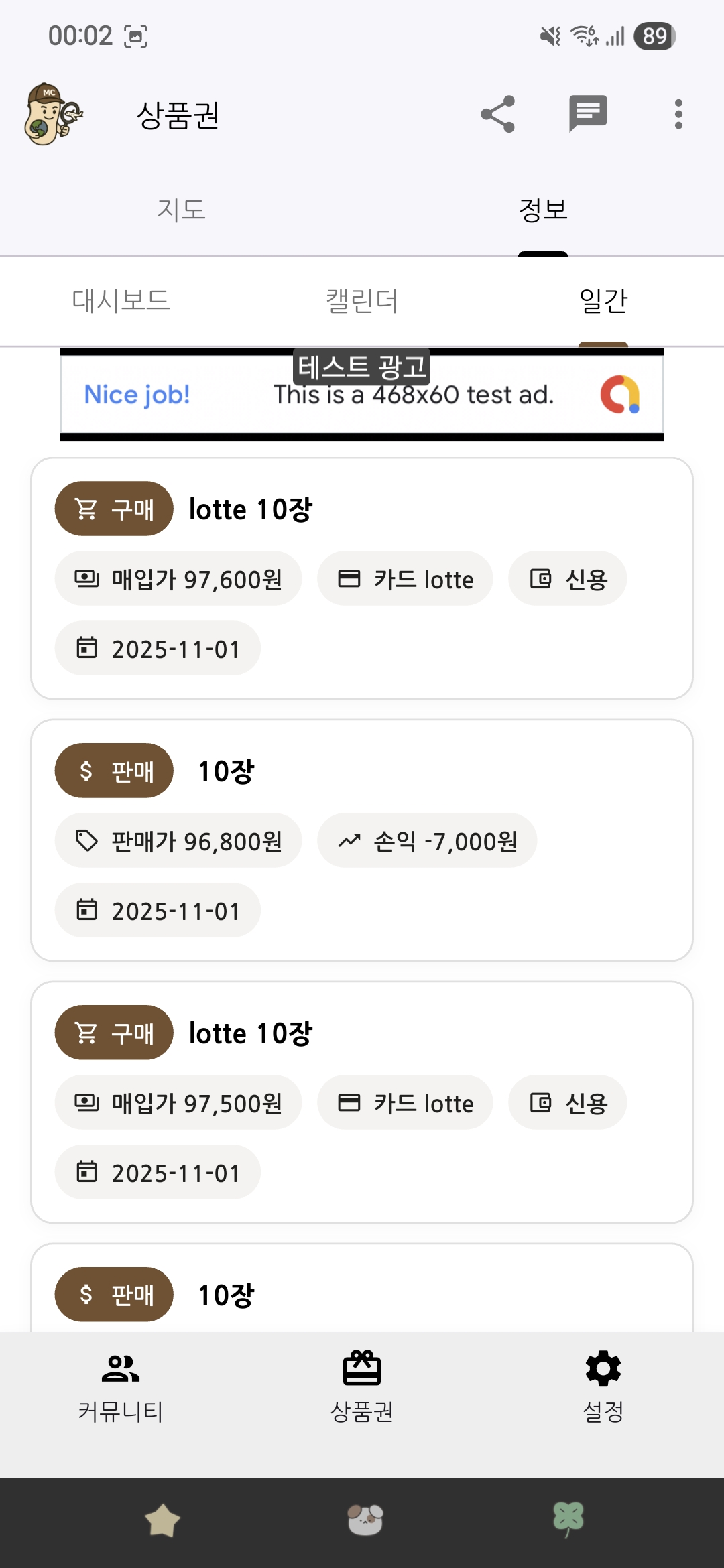Open the sale card with 판매가 96,800원
The image size is (724, 1568).
coord(362,840)
